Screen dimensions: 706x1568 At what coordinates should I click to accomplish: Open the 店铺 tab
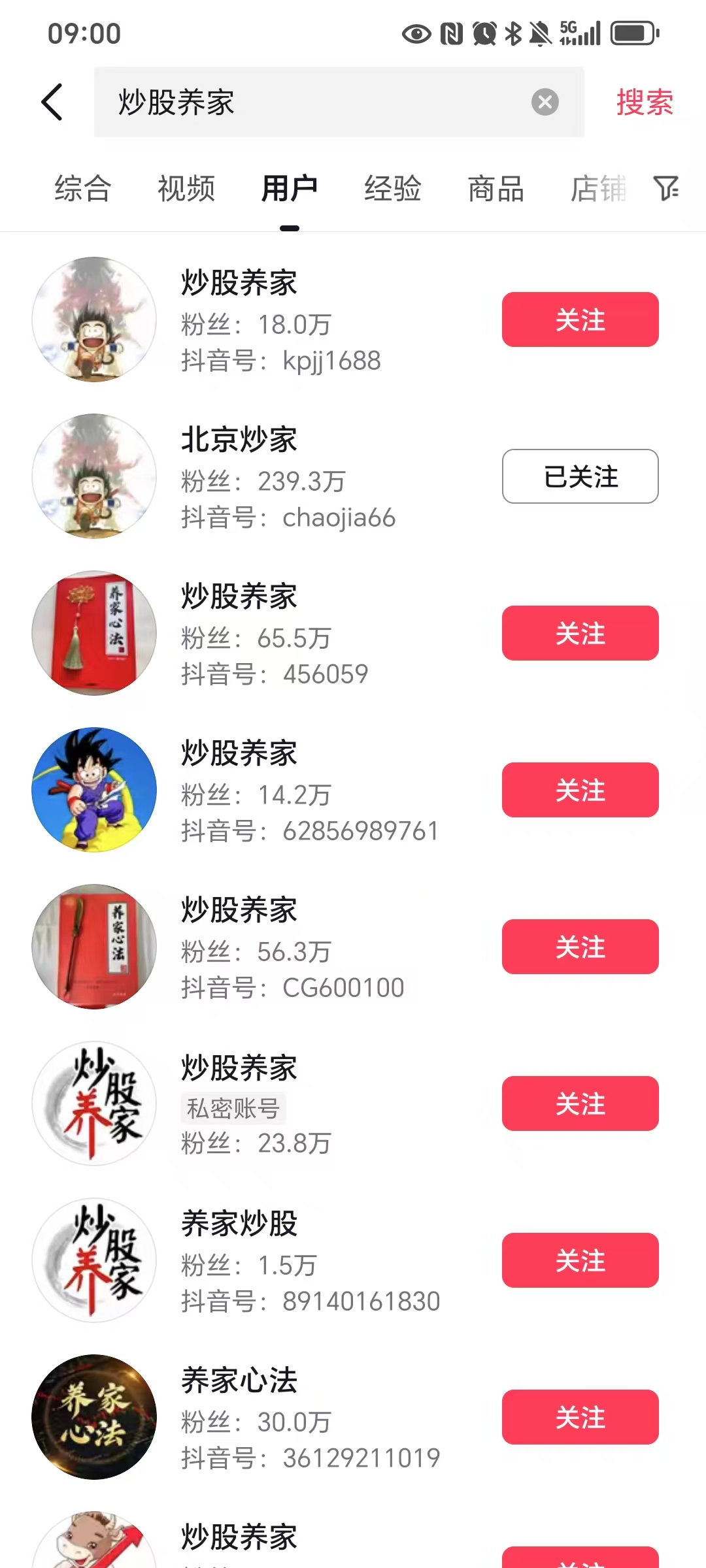point(599,188)
